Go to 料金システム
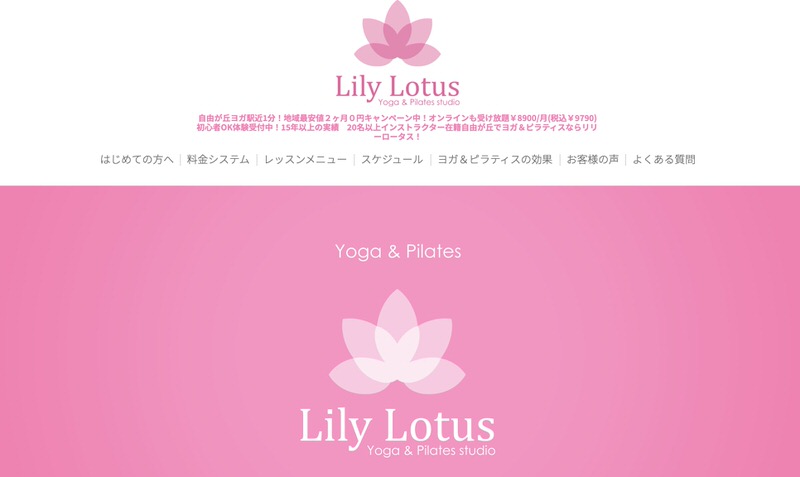The width and height of the screenshot is (800, 477). point(218,159)
